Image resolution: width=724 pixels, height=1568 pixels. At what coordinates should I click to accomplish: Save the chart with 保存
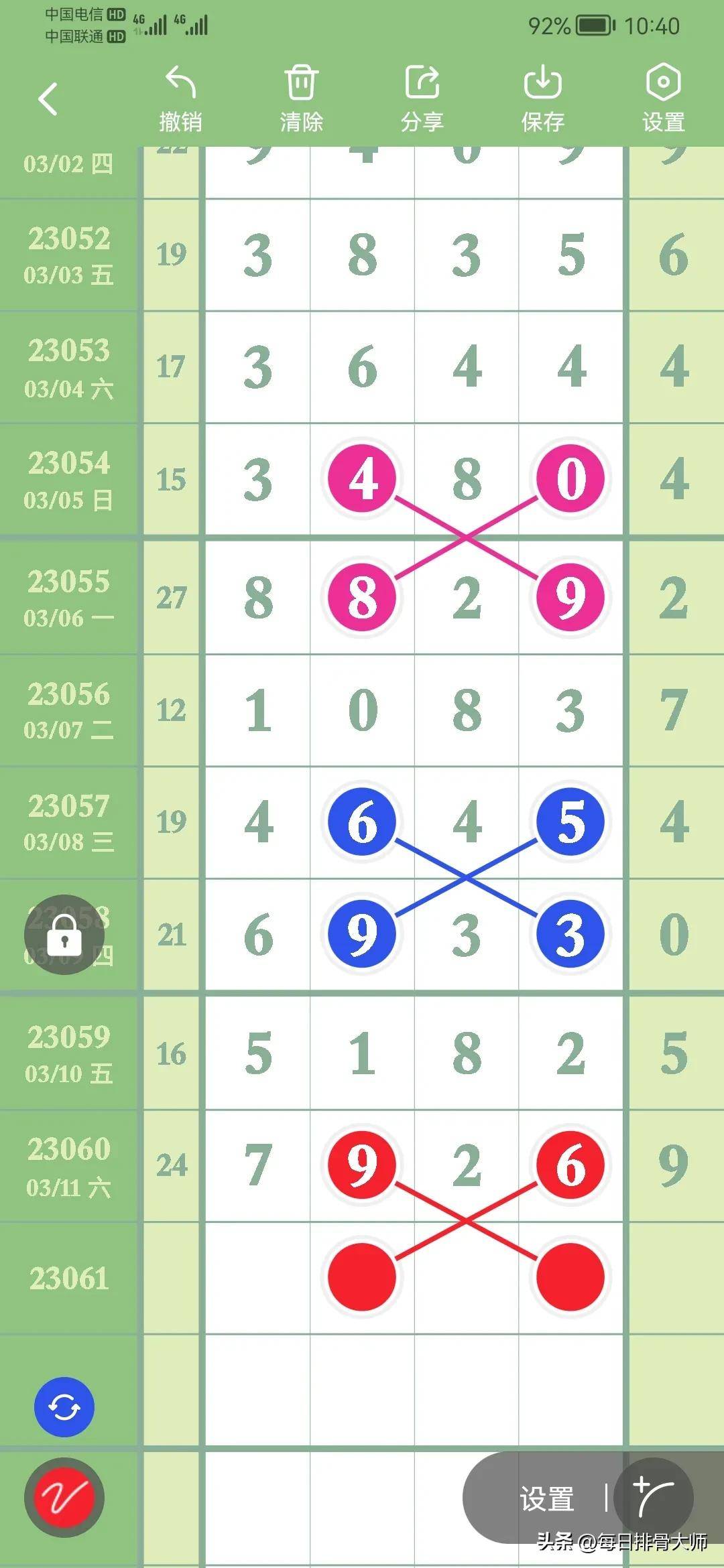543,99
